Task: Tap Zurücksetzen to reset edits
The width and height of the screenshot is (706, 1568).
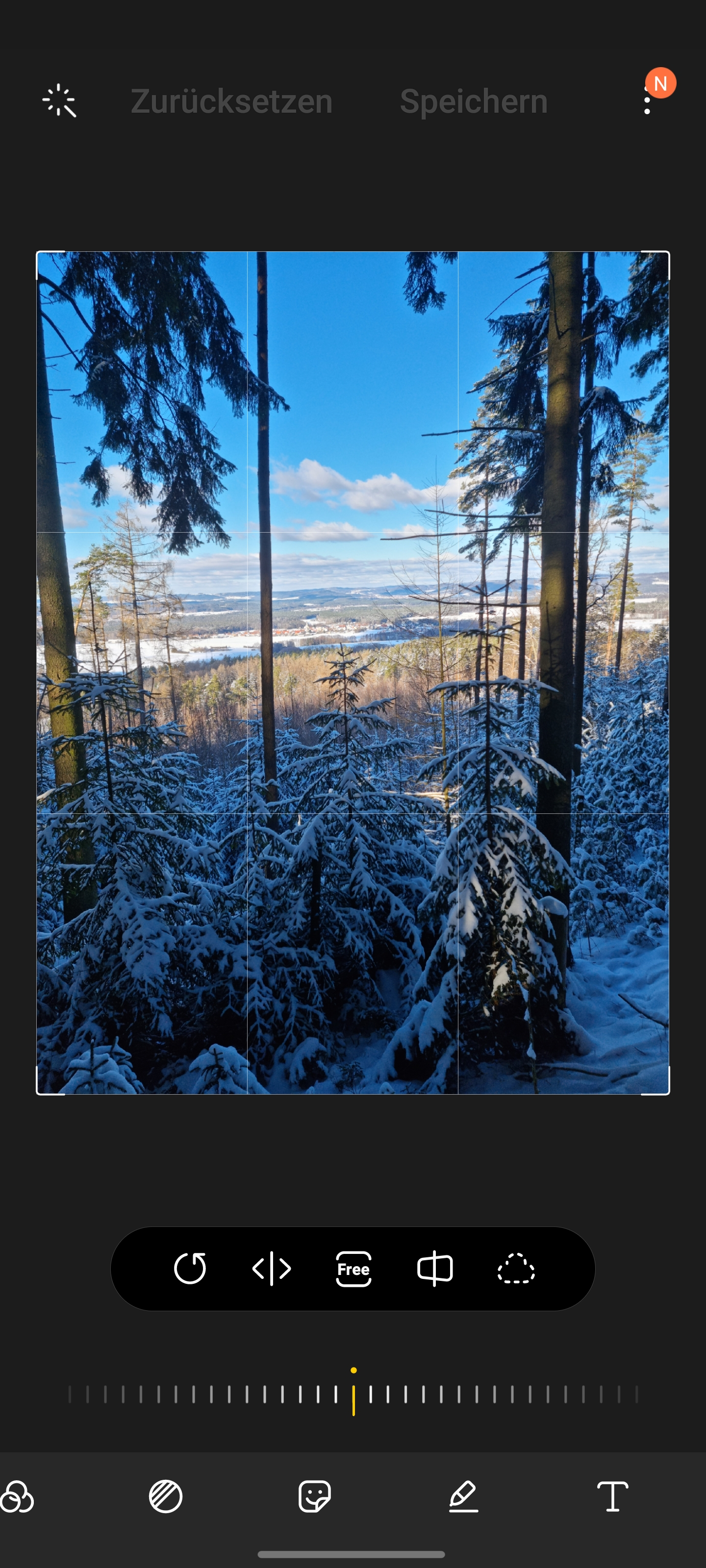Action: click(231, 100)
